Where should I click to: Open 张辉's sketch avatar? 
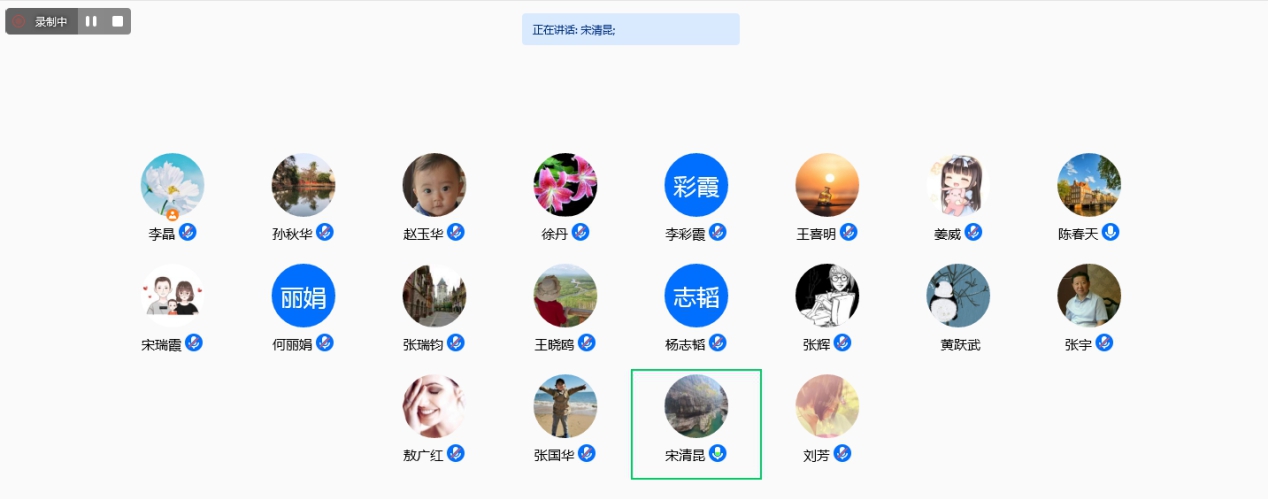pyautogui.click(x=827, y=296)
